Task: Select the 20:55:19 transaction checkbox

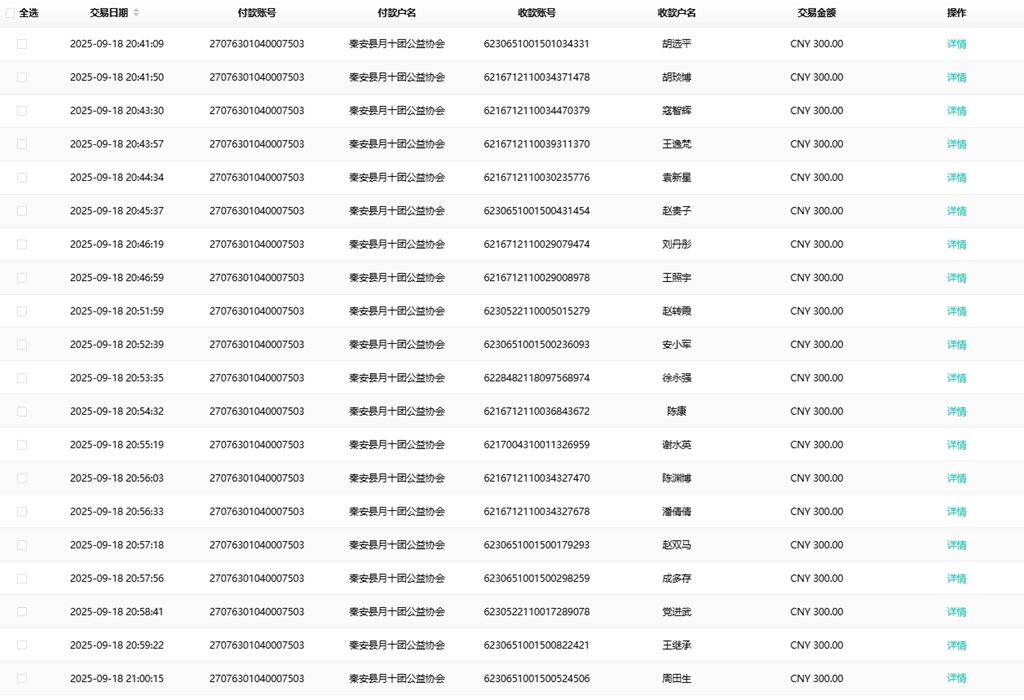Action: pos(22,445)
